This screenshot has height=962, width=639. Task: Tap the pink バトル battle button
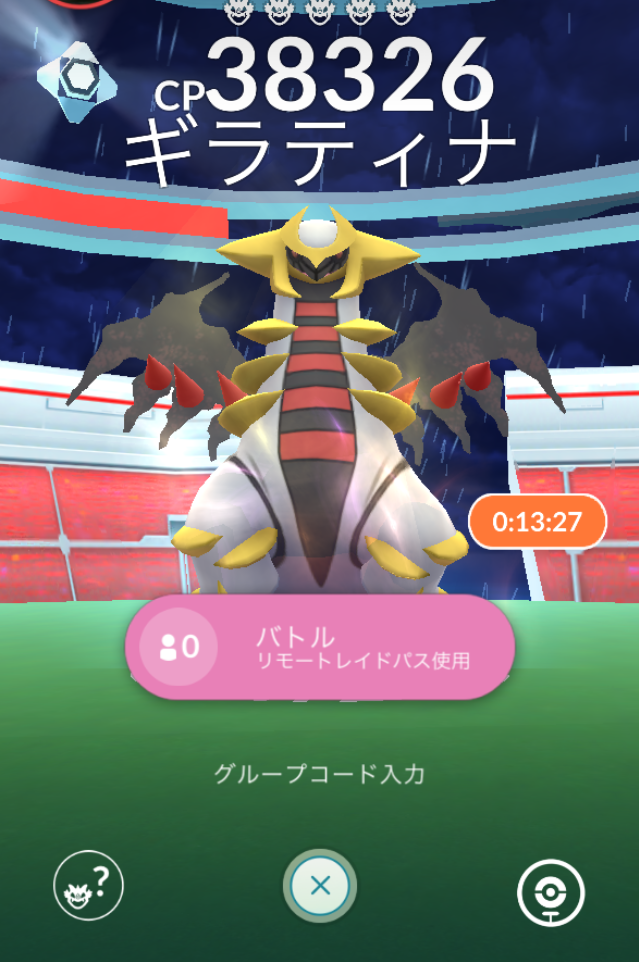coord(319,647)
